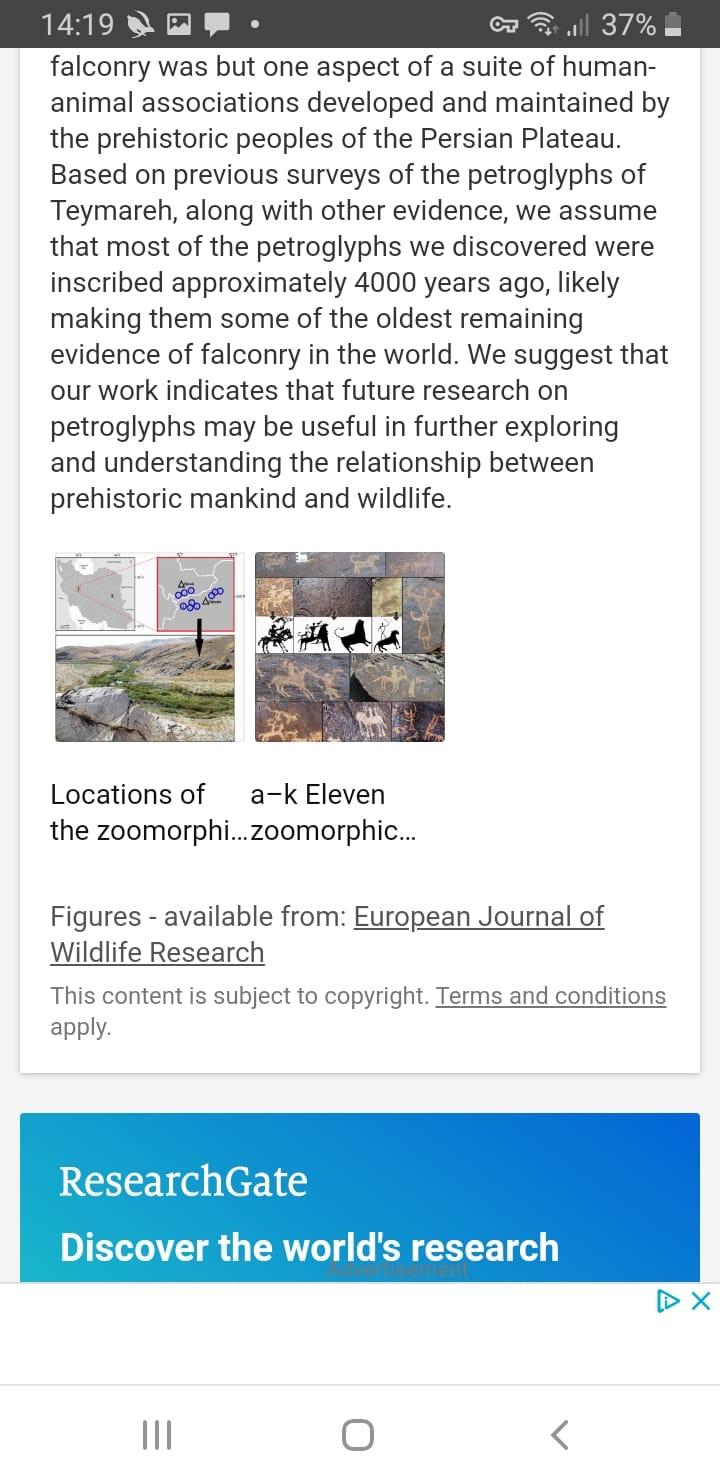This screenshot has width=720, height=1480.
Task: Go back using the system back button
Action: click(x=560, y=1435)
